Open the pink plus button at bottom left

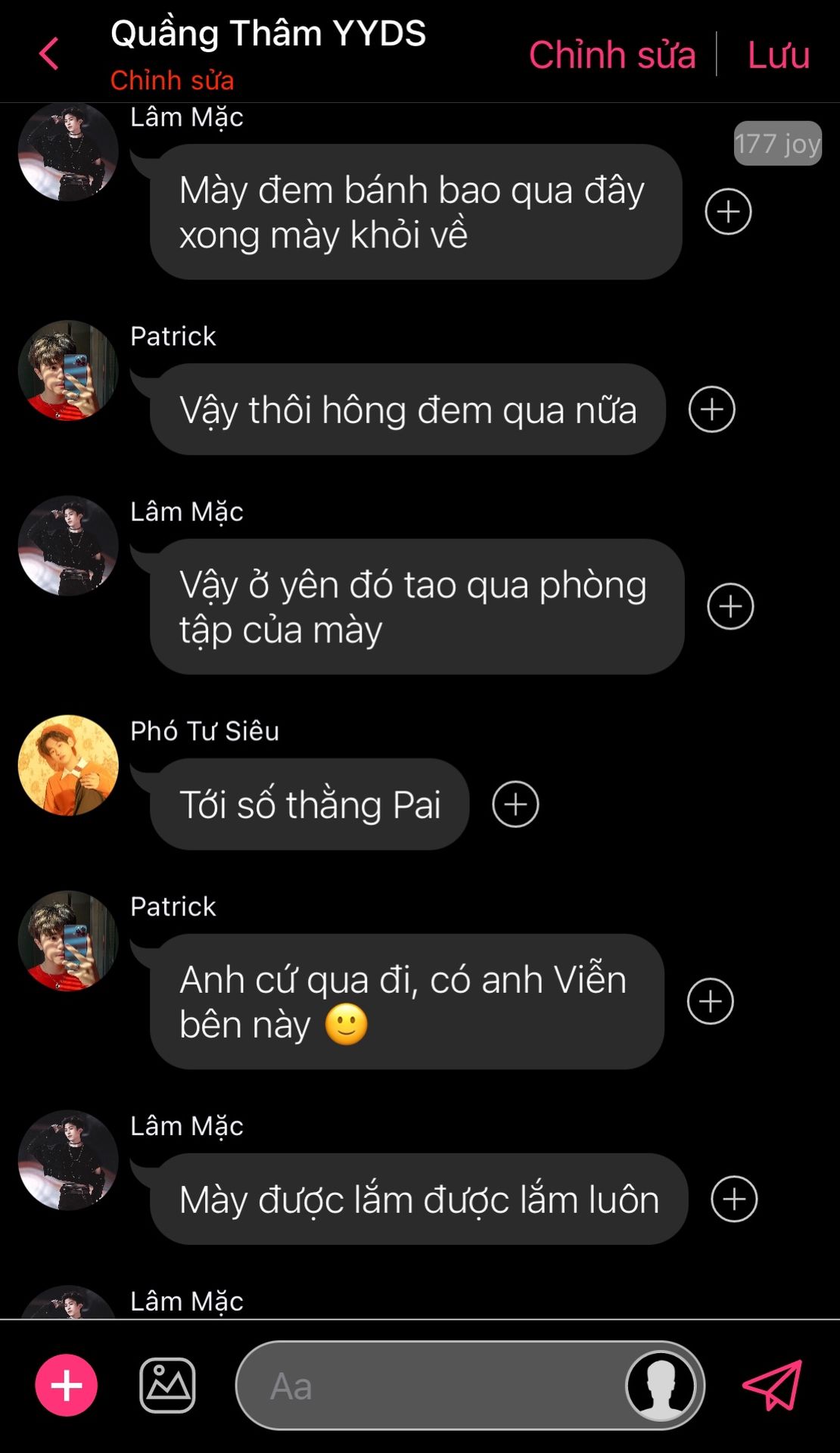[x=67, y=1385]
